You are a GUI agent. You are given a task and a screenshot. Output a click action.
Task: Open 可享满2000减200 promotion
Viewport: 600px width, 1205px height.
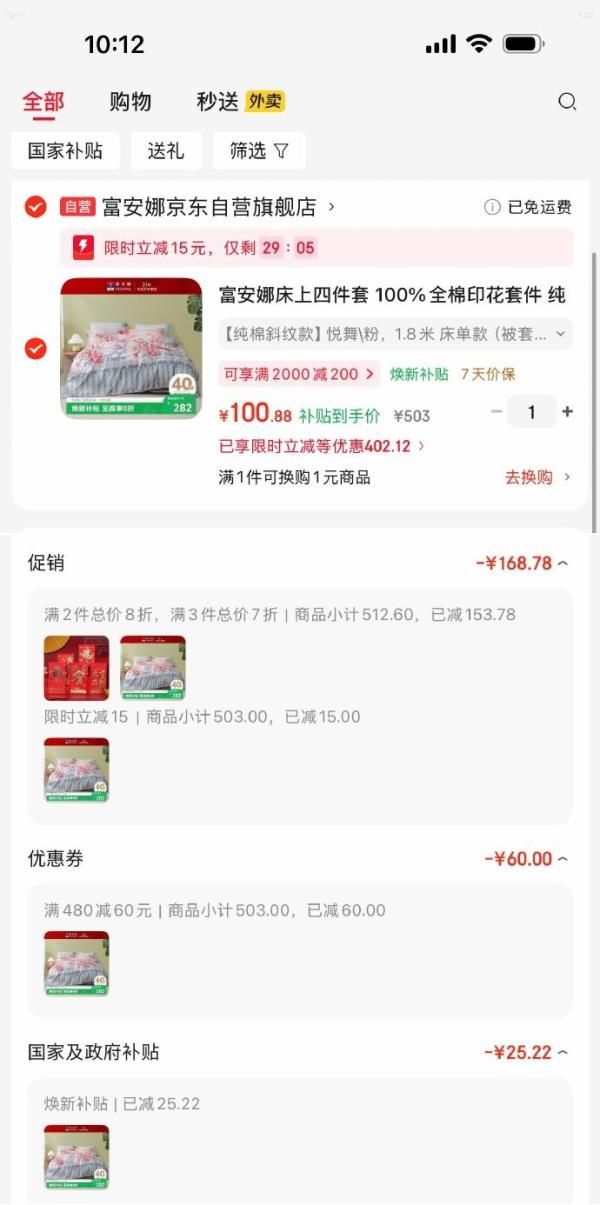click(x=298, y=374)
